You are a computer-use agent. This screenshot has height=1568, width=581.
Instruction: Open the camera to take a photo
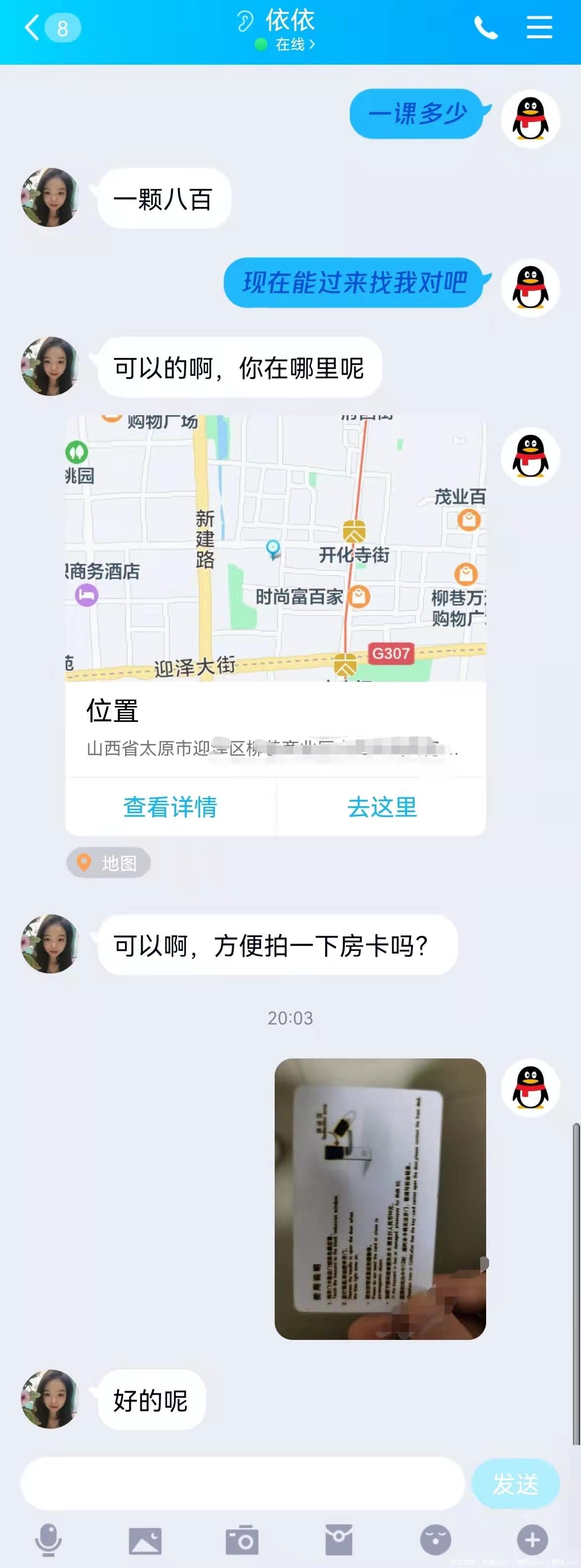click(x=242, y=1540)
